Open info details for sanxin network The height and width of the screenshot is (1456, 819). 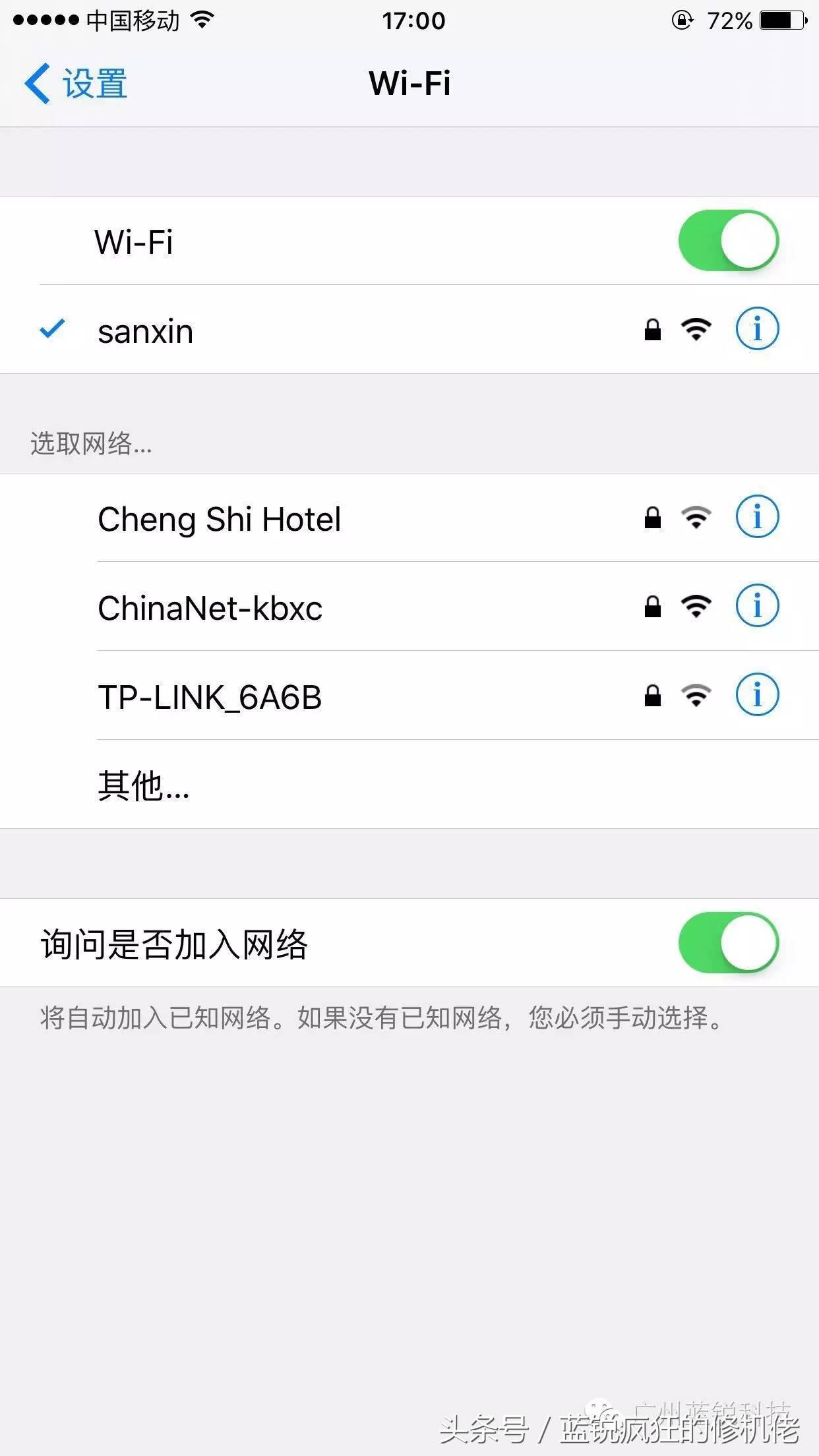756,328
